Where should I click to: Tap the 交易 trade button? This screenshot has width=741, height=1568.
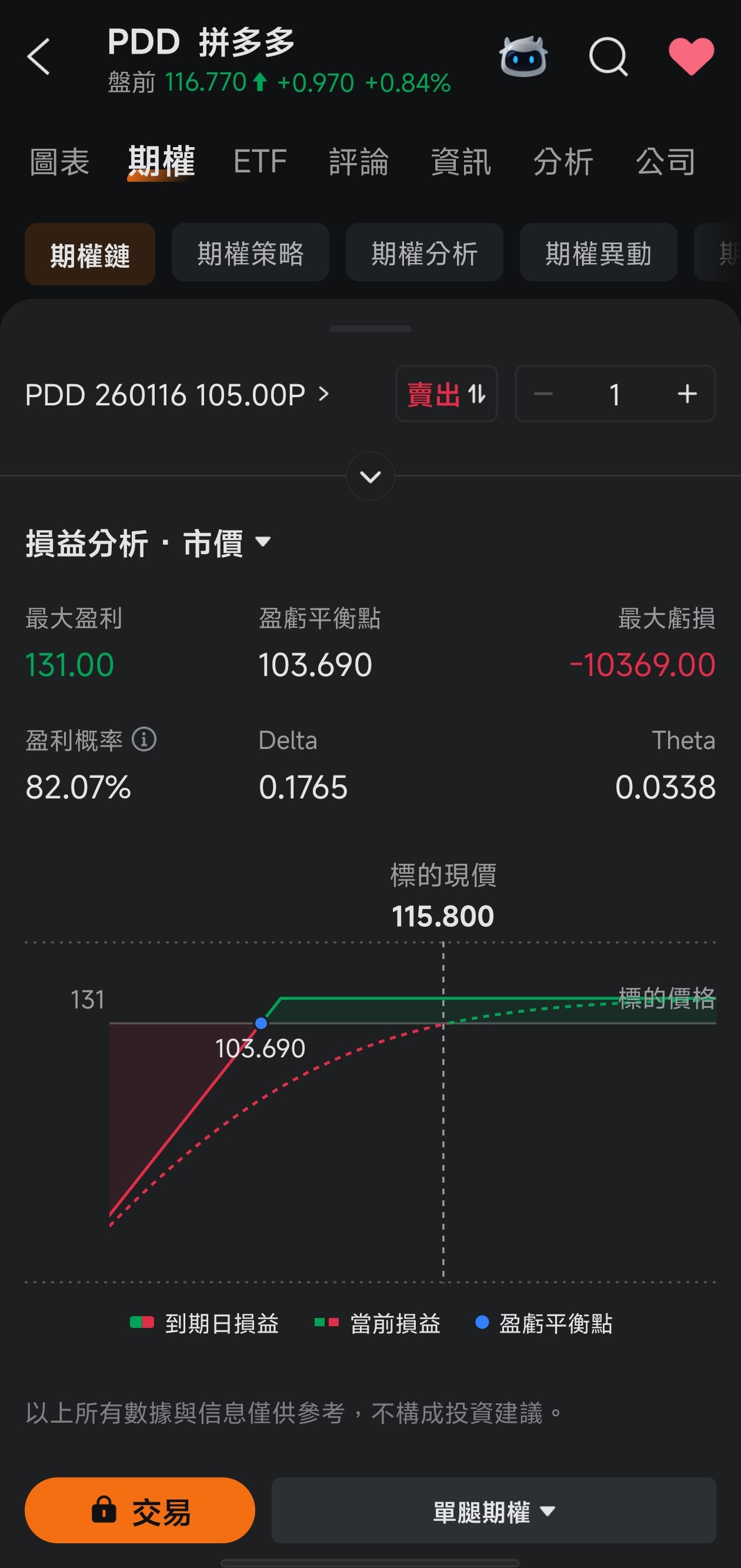[139, 1511]
